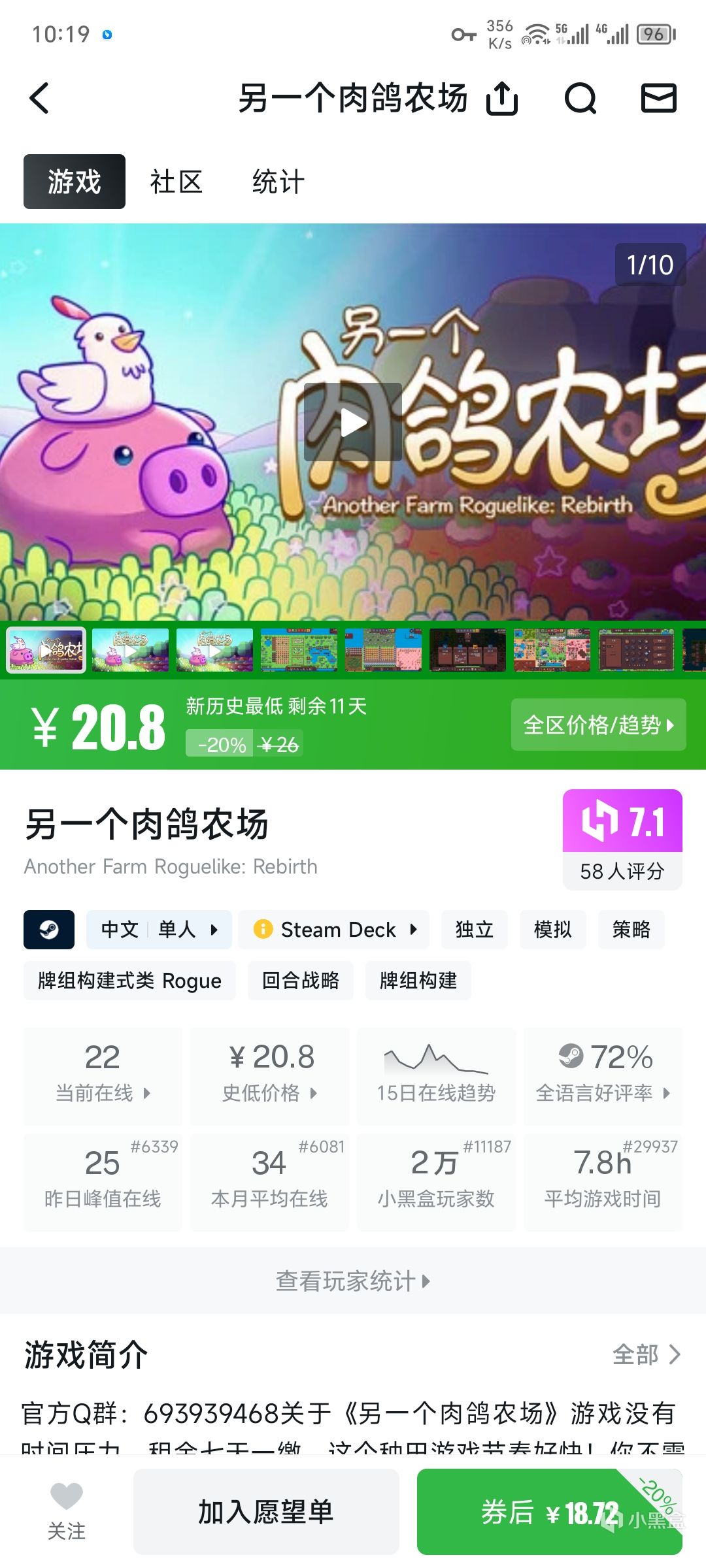Play the game trailer video

353,422
